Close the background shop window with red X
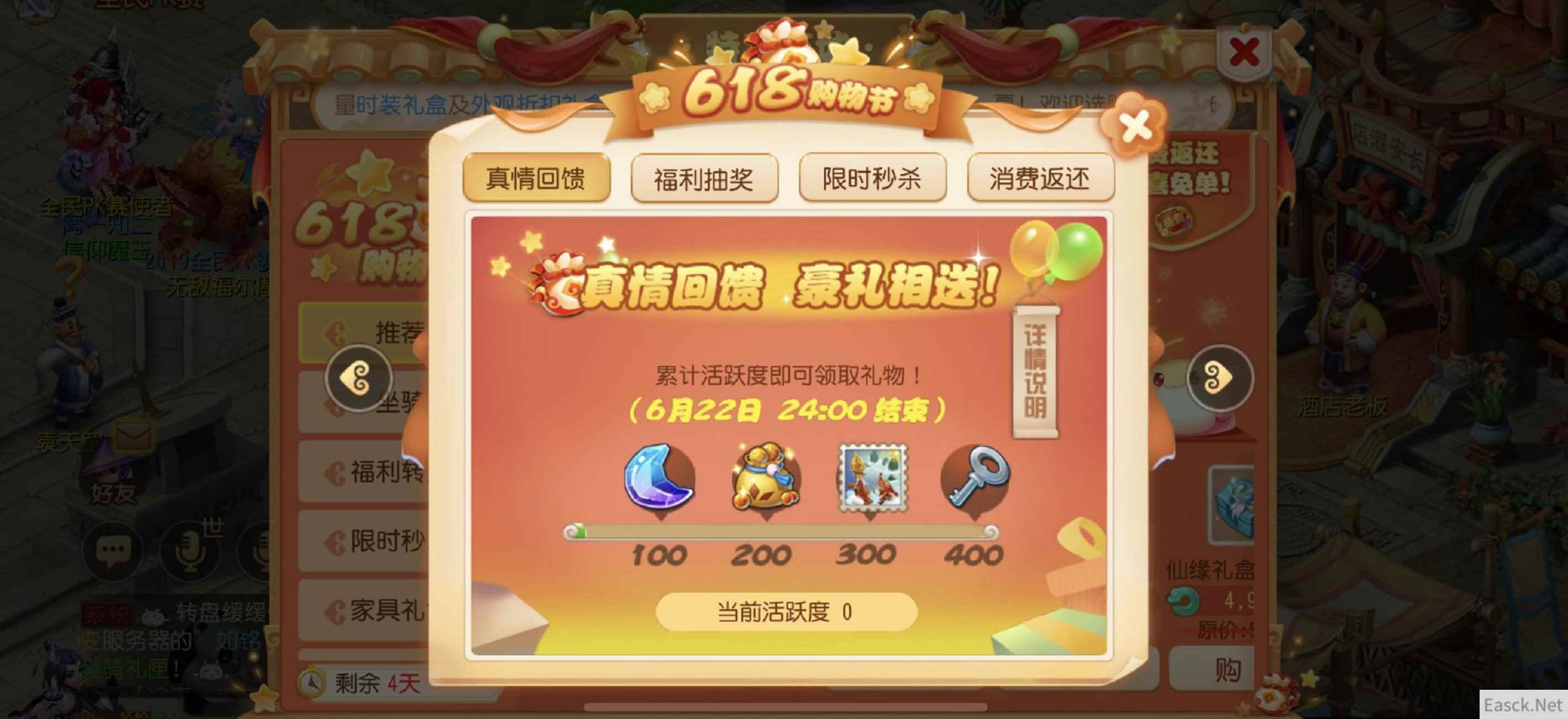Screen dimensions: 1568x719 point(1244,52)
